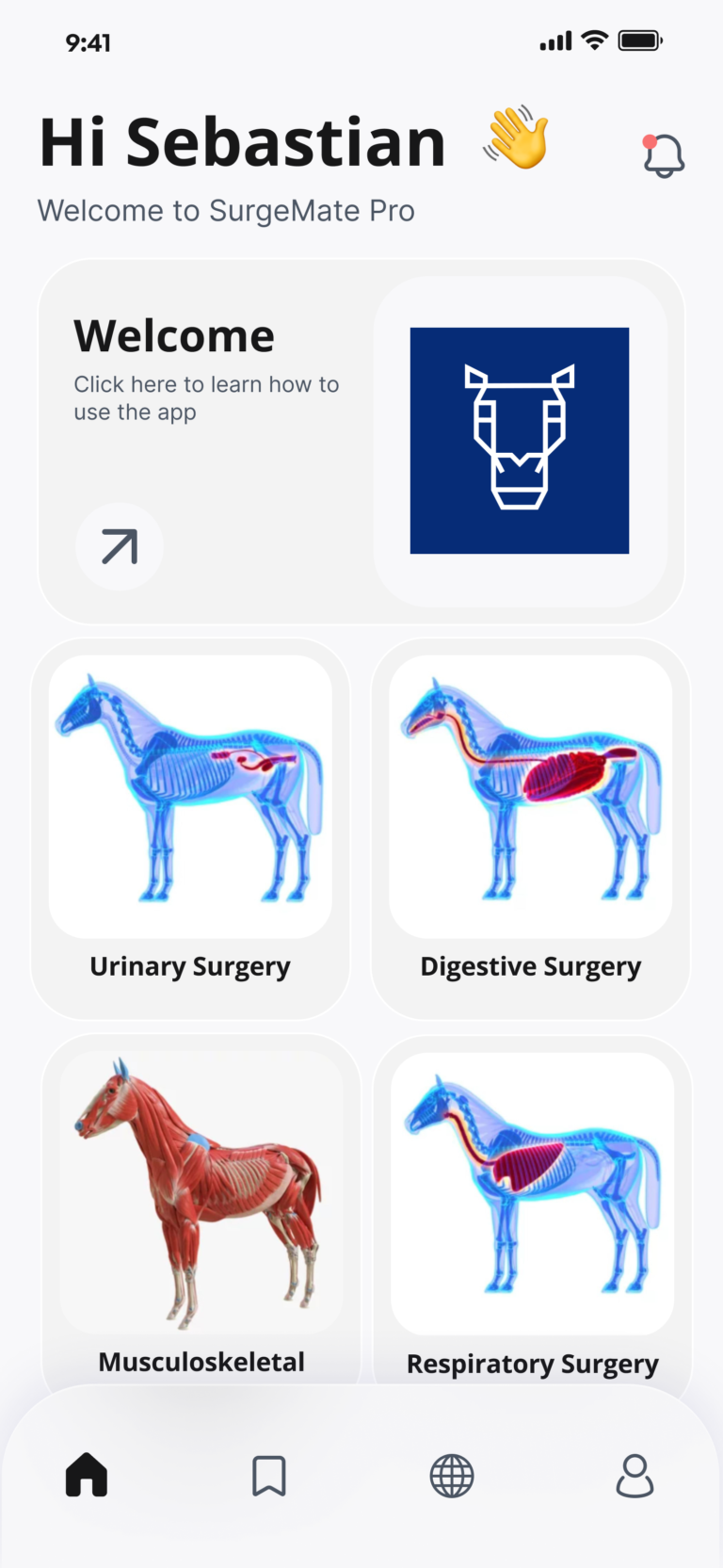Image resolution: width=723 pixels, height=1568 pixels.
Task: Open the notifications bell
Action: pyautogui.click(x=664, y=155)
